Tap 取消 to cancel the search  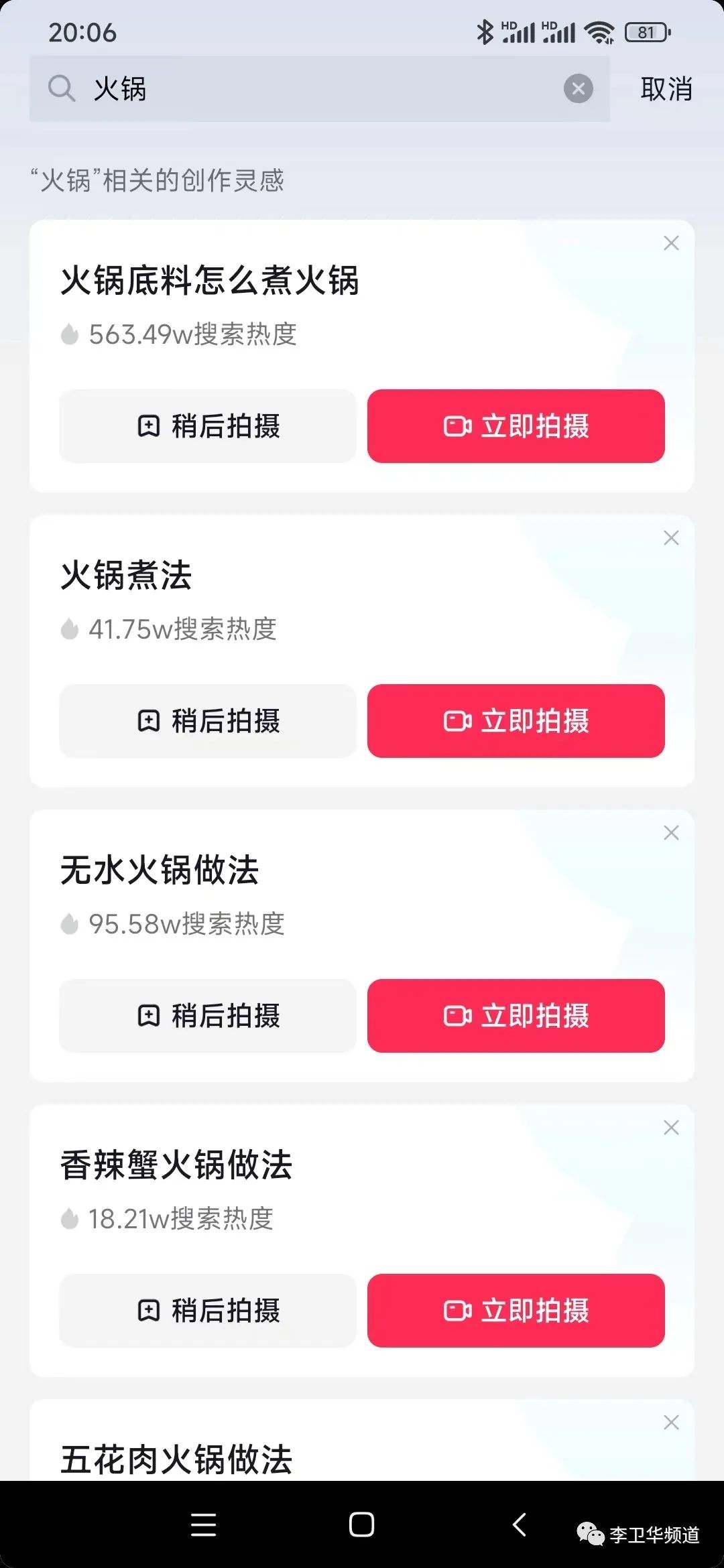666,88
